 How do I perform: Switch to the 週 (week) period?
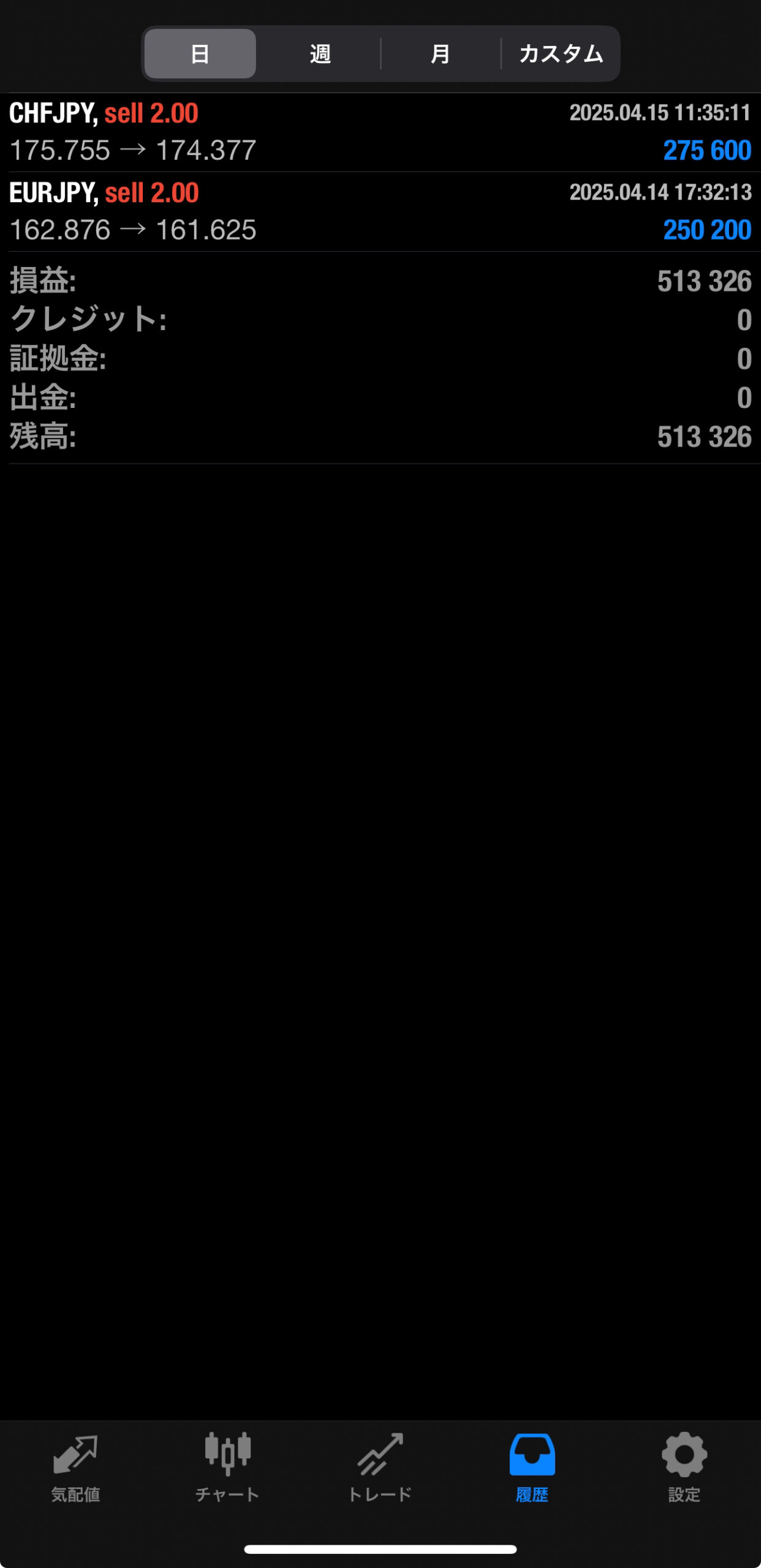click(320, 54)
